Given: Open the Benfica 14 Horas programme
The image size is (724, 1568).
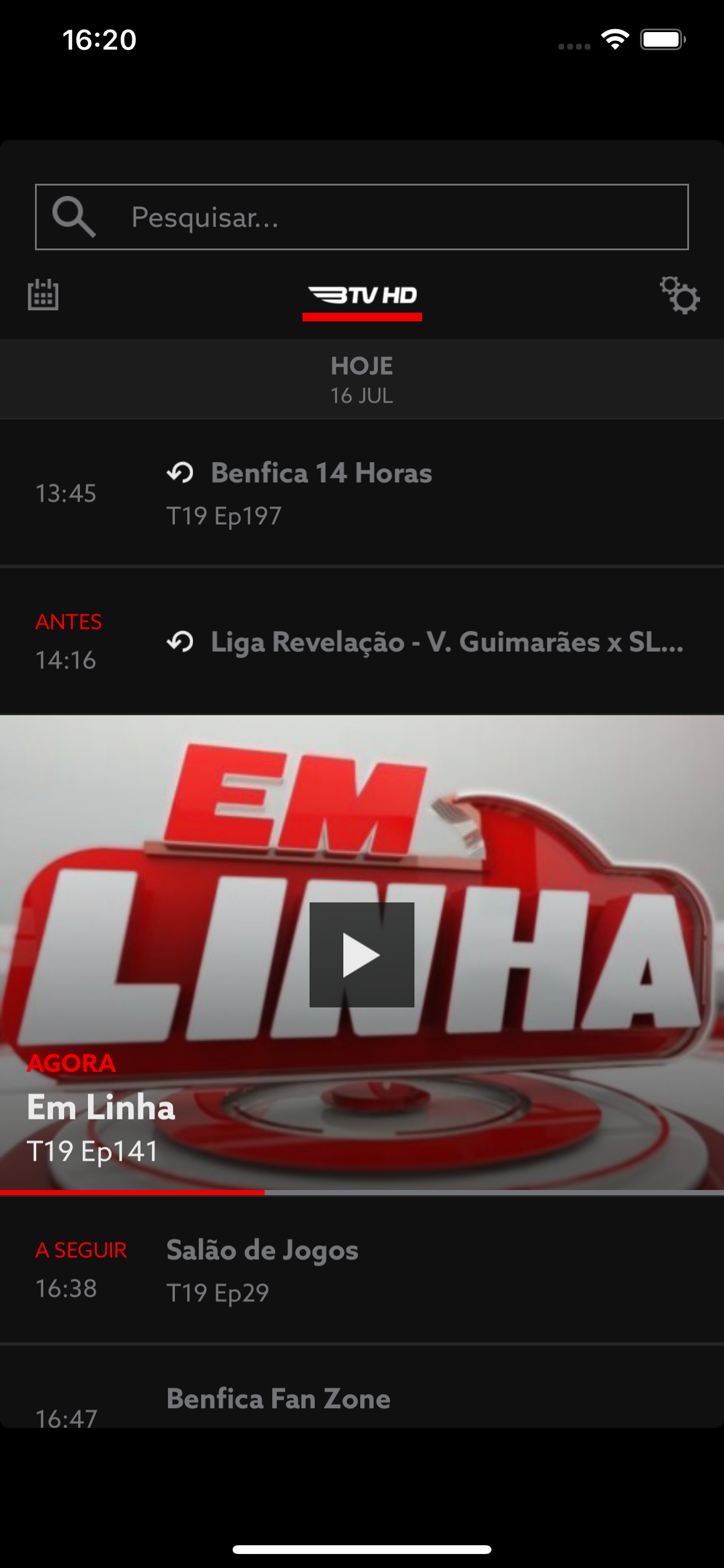Looking at the screenshot, I should click(361, 493).
